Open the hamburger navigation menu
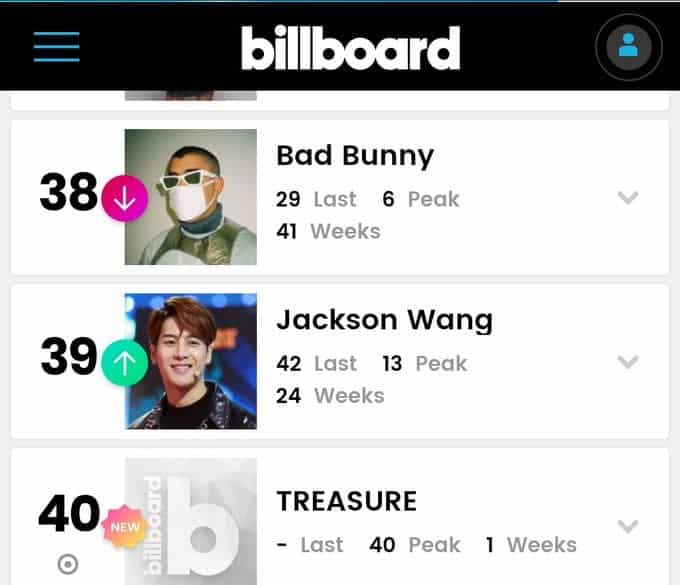Viewport: 680px width, 585px height. coord(56,46)
